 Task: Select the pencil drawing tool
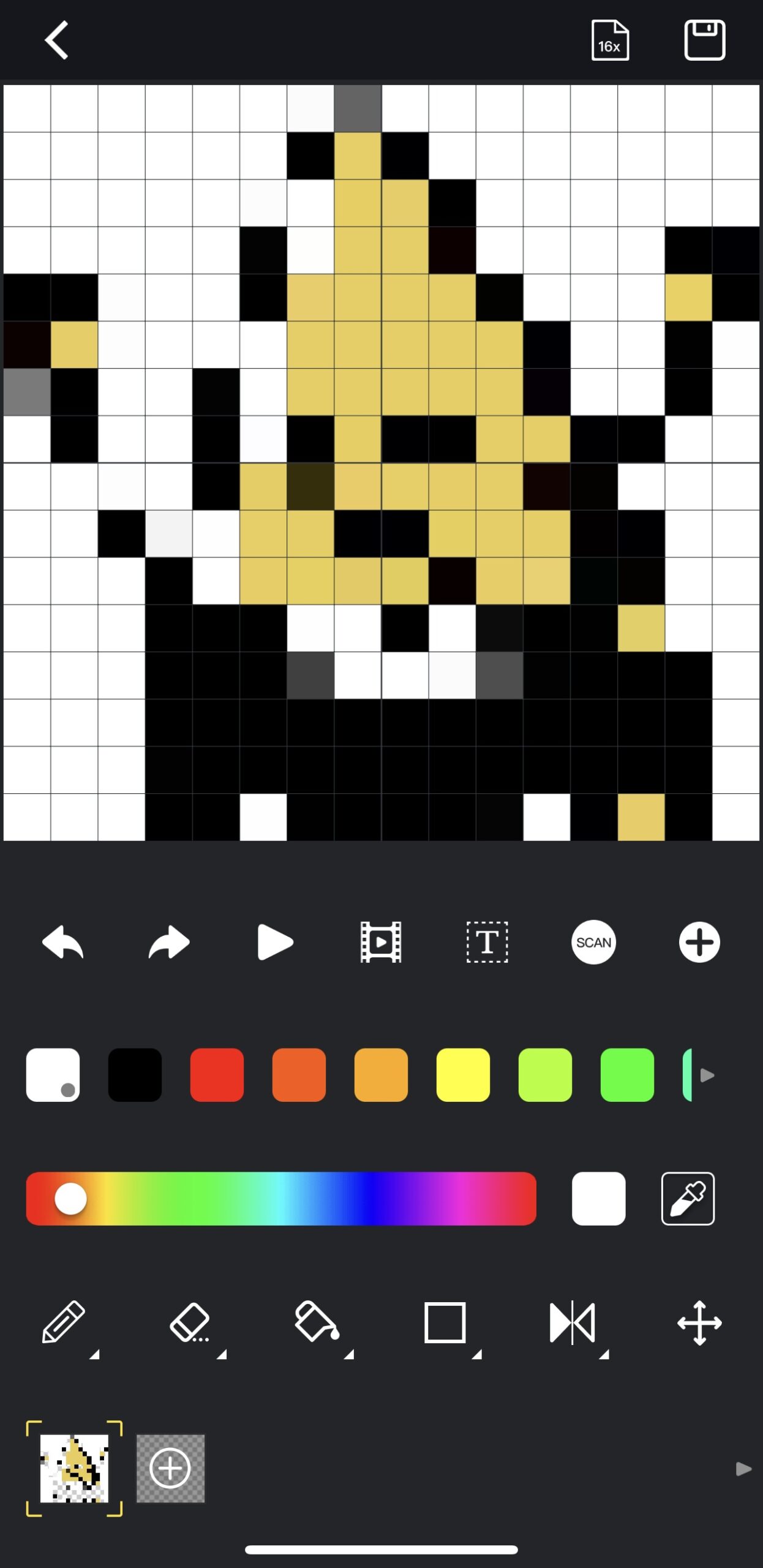tap(64, 1322)
